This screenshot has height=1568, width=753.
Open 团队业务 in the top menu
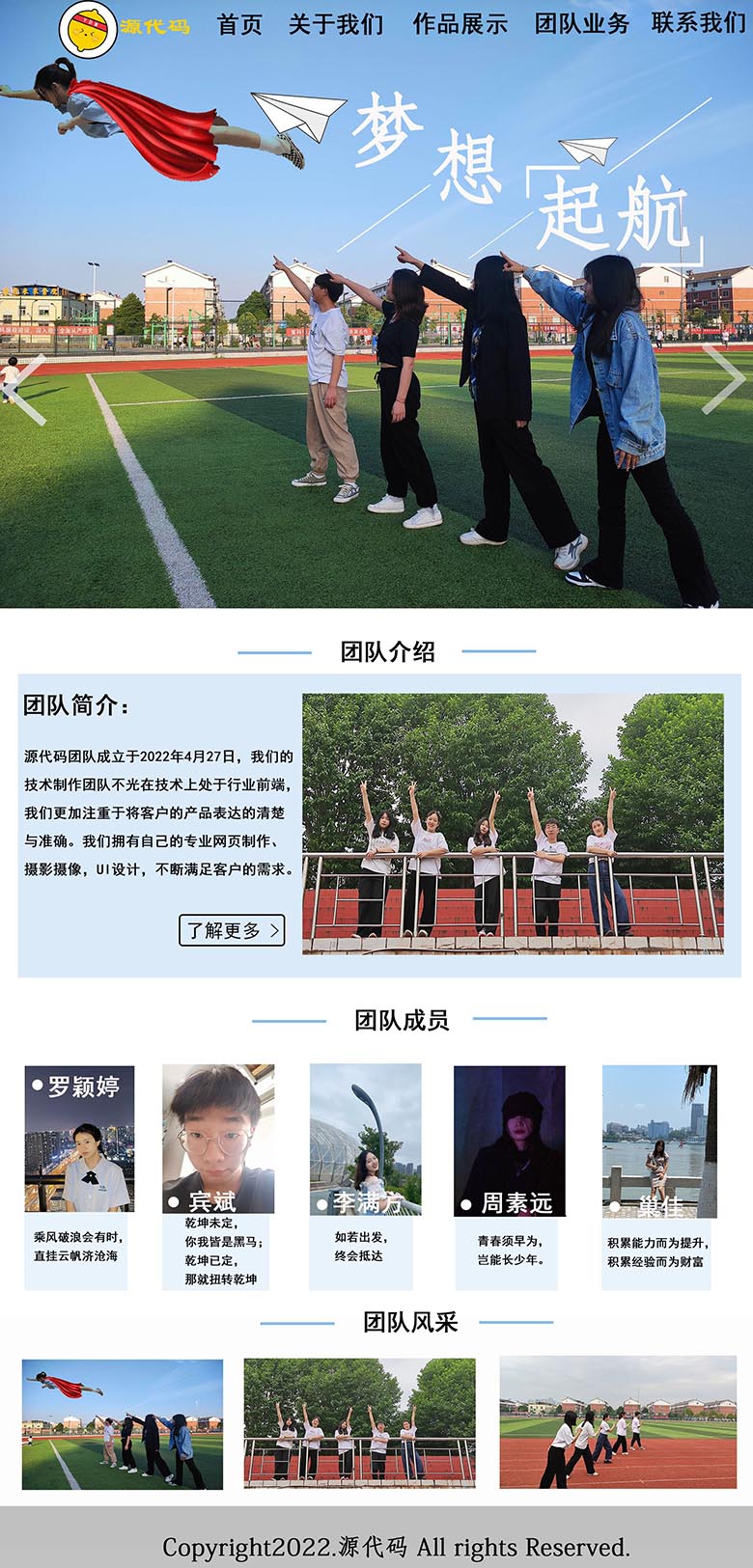point(581,24)
